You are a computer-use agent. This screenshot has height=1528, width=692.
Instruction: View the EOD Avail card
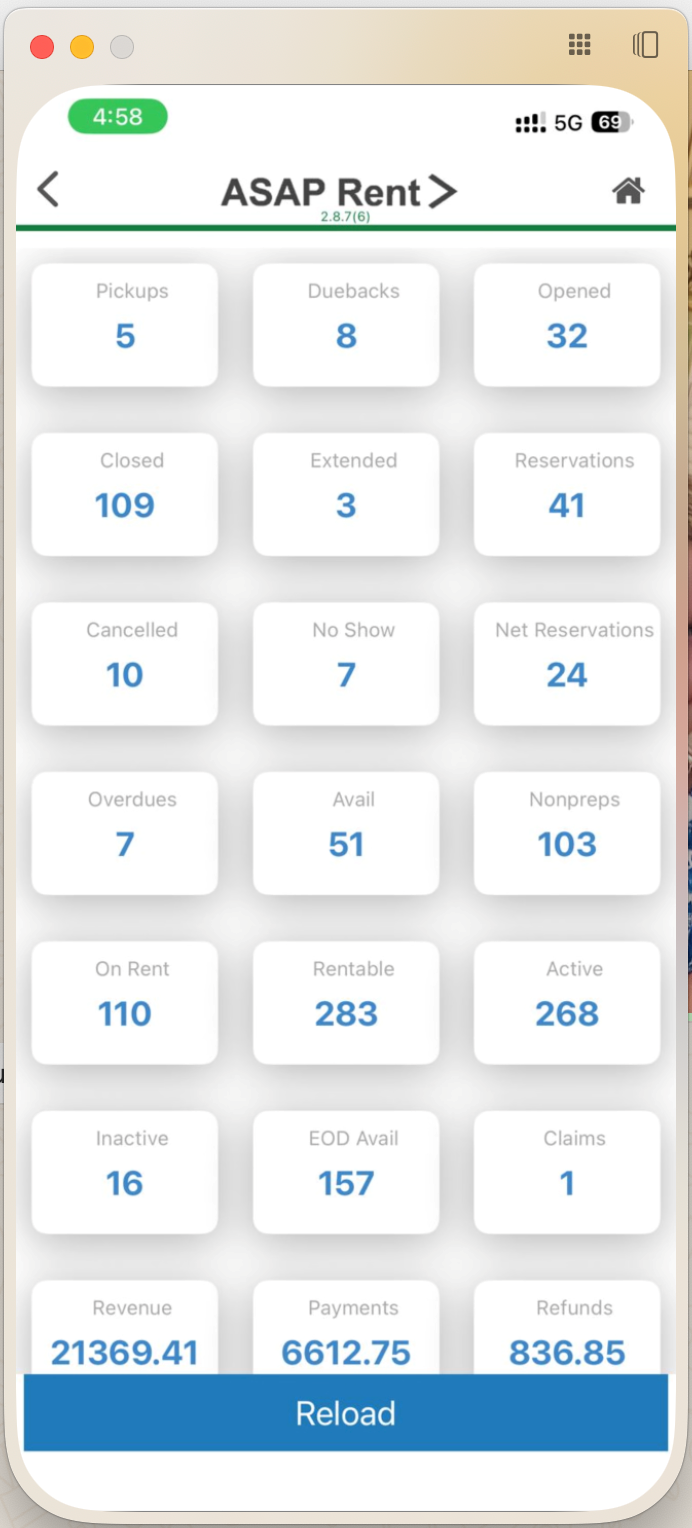point(346,1172)
